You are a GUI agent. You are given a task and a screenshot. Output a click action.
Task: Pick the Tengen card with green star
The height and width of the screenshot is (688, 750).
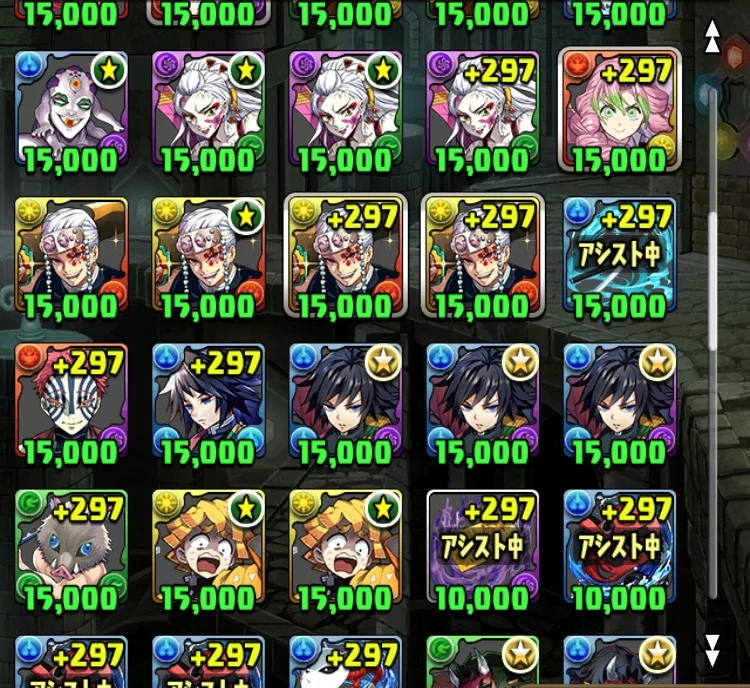(208, 254)
